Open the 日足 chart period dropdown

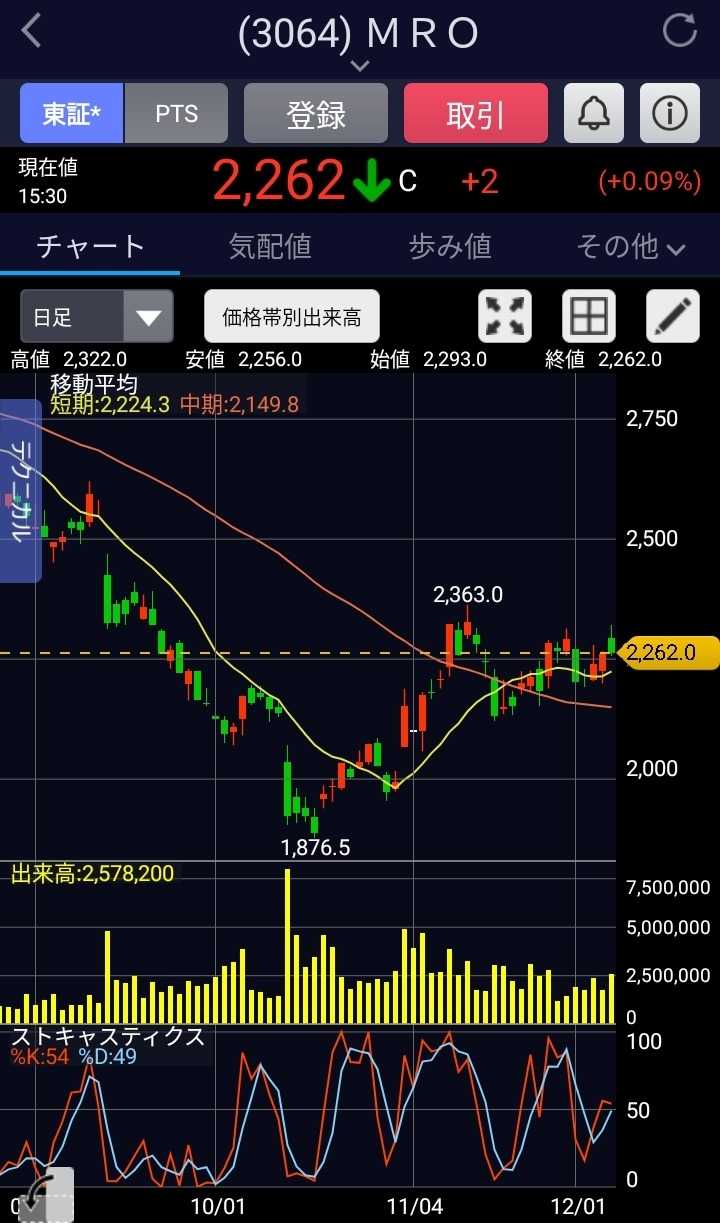coord(97,318)
